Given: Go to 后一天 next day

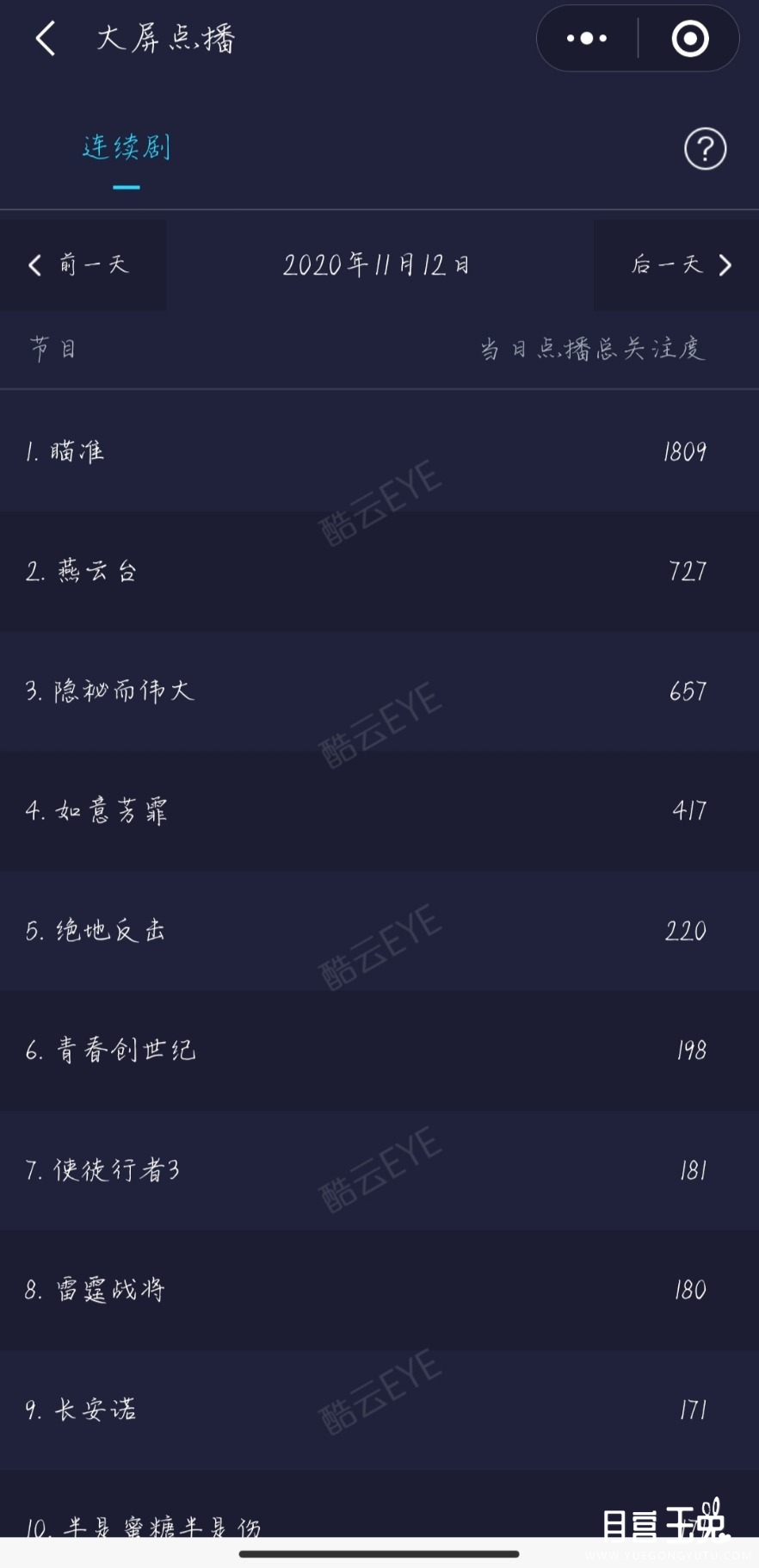Looking at the screenshot, I should [676, 264].
